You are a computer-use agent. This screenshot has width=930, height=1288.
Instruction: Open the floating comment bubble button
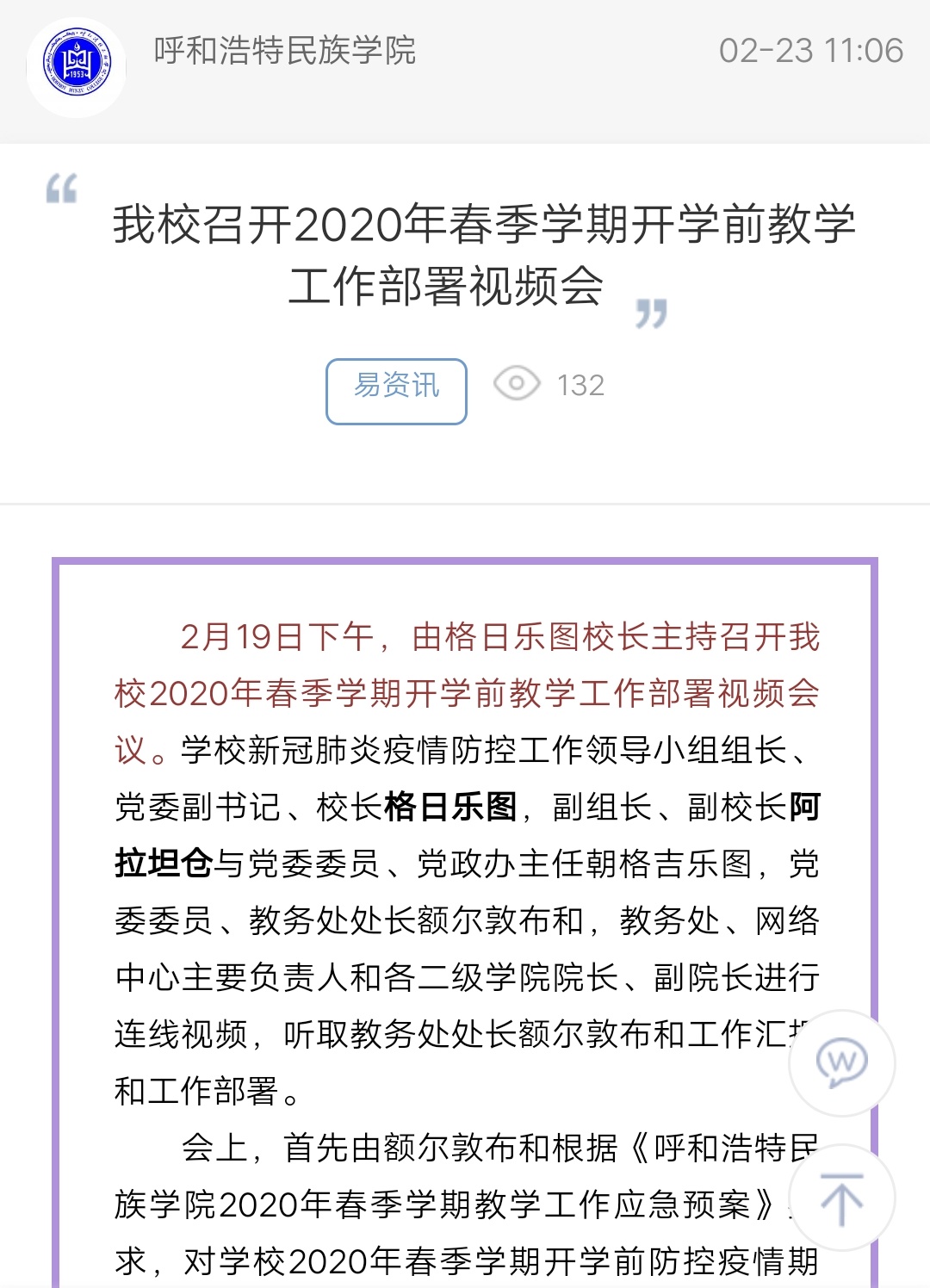(841, 1062)
